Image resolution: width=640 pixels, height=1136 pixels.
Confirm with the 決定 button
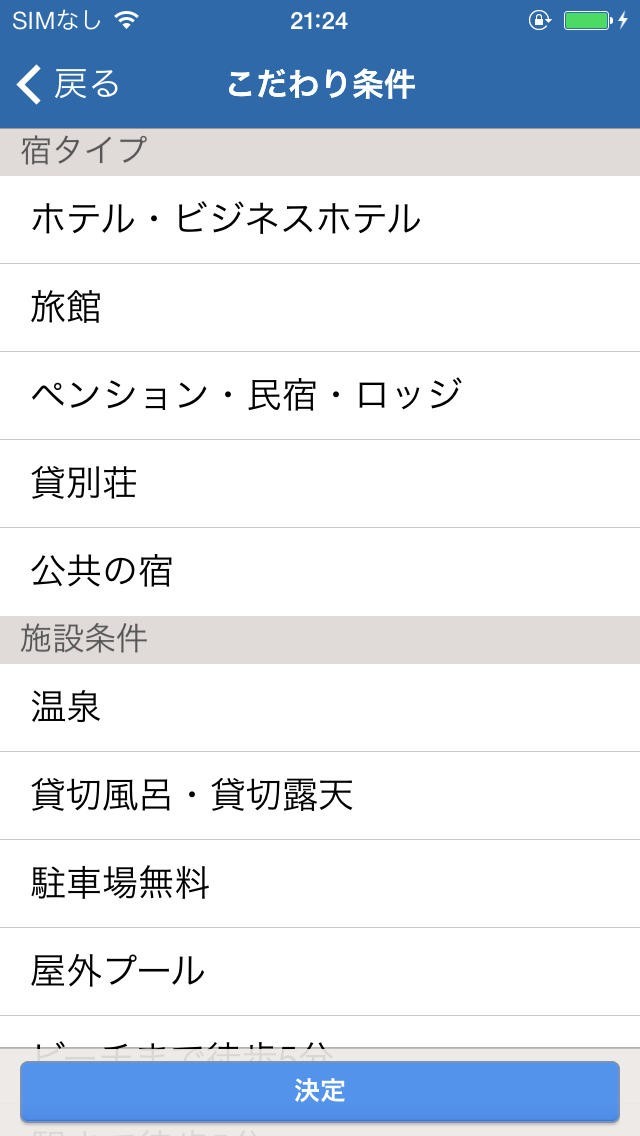click(x=320, y=1090)
